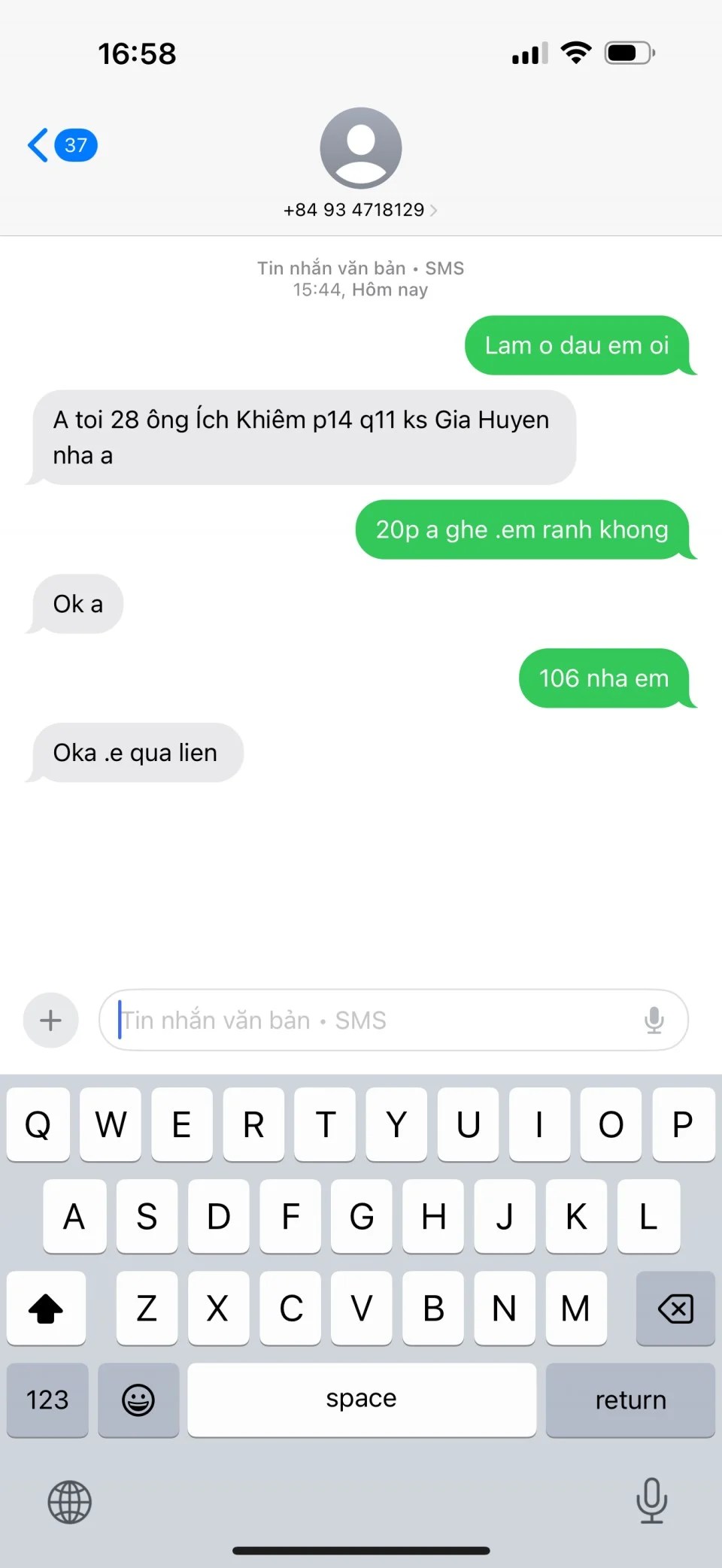Switch keyboard to 123 numbers
The width and height of the screenshot is (722, 1568).
click(47, 1400)
